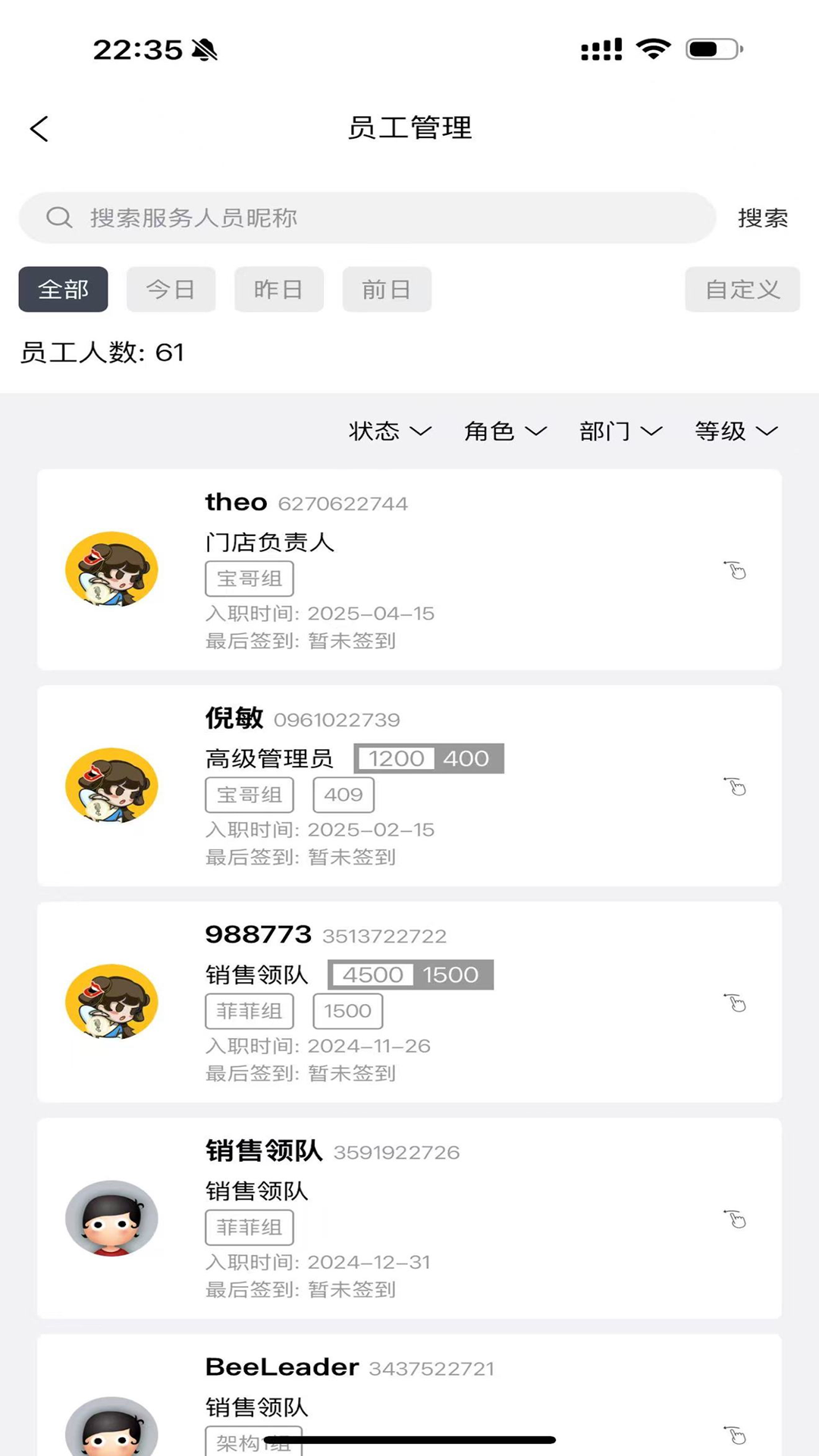The width and height of the screenshot is (819, 1456).
Task: Expand the 状态 dropdown
Action: click(x=388, y=431)
